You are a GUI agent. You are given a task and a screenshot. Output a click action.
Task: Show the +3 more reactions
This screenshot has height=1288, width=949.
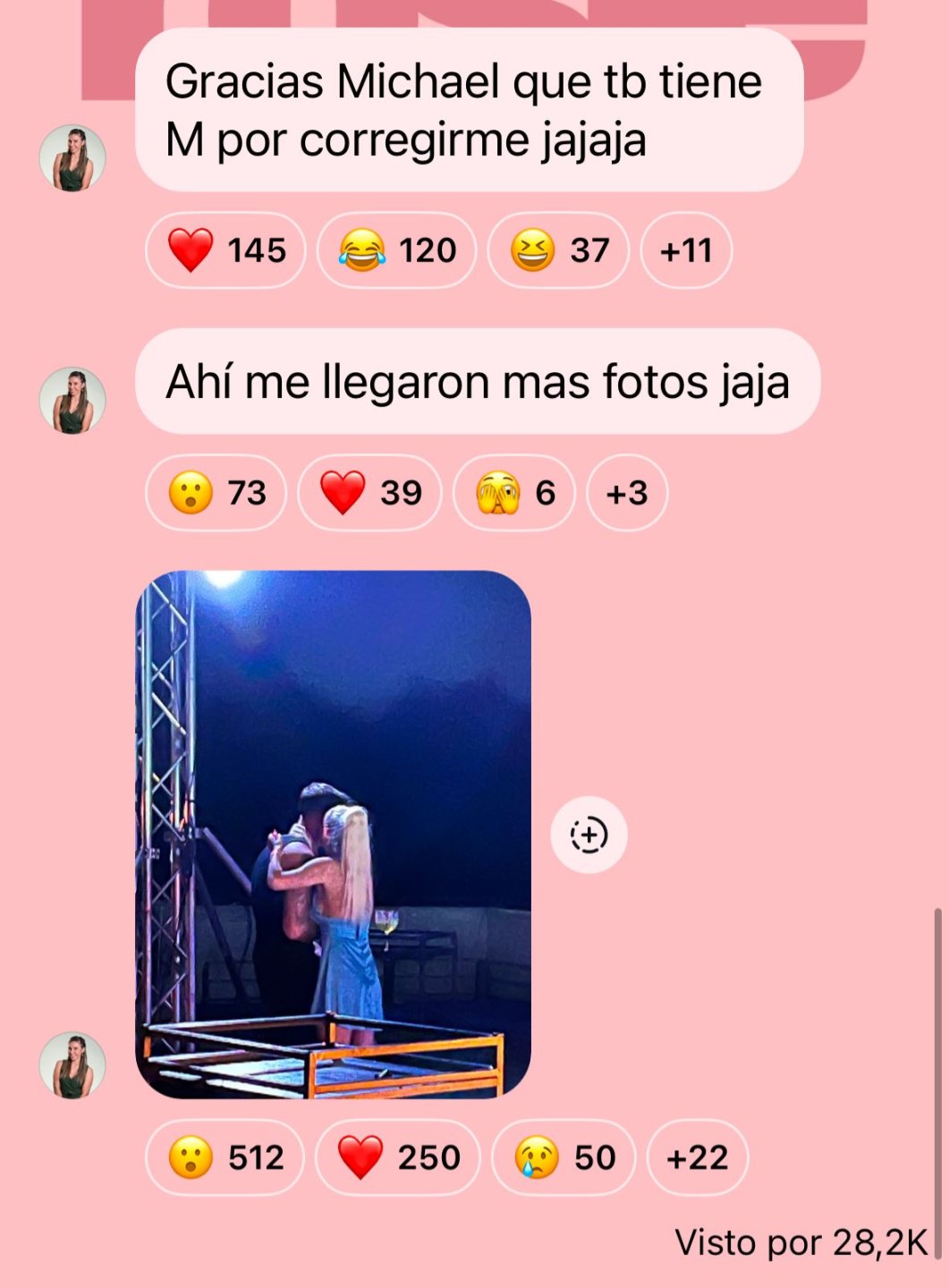click(626, 493)
